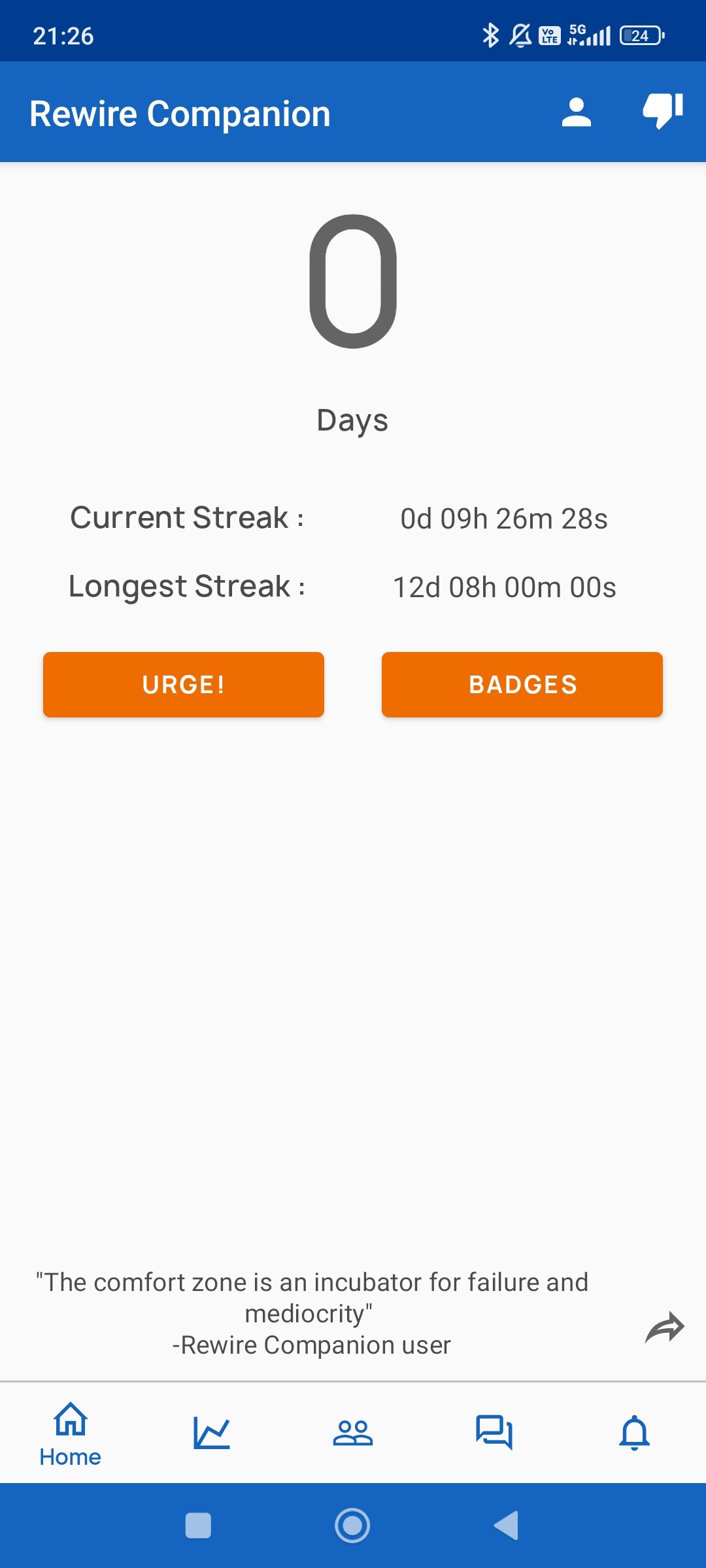Tap the URGE! button
This screenshot has width=706, height=1568.
184,685
